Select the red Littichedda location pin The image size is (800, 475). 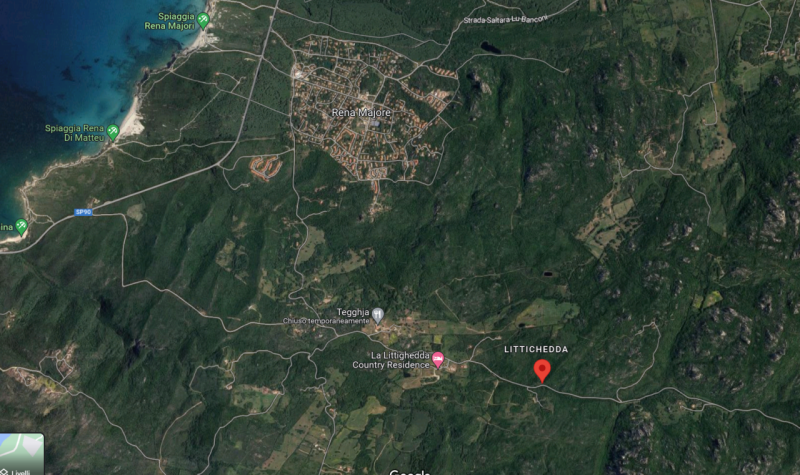tap(542, 371)
